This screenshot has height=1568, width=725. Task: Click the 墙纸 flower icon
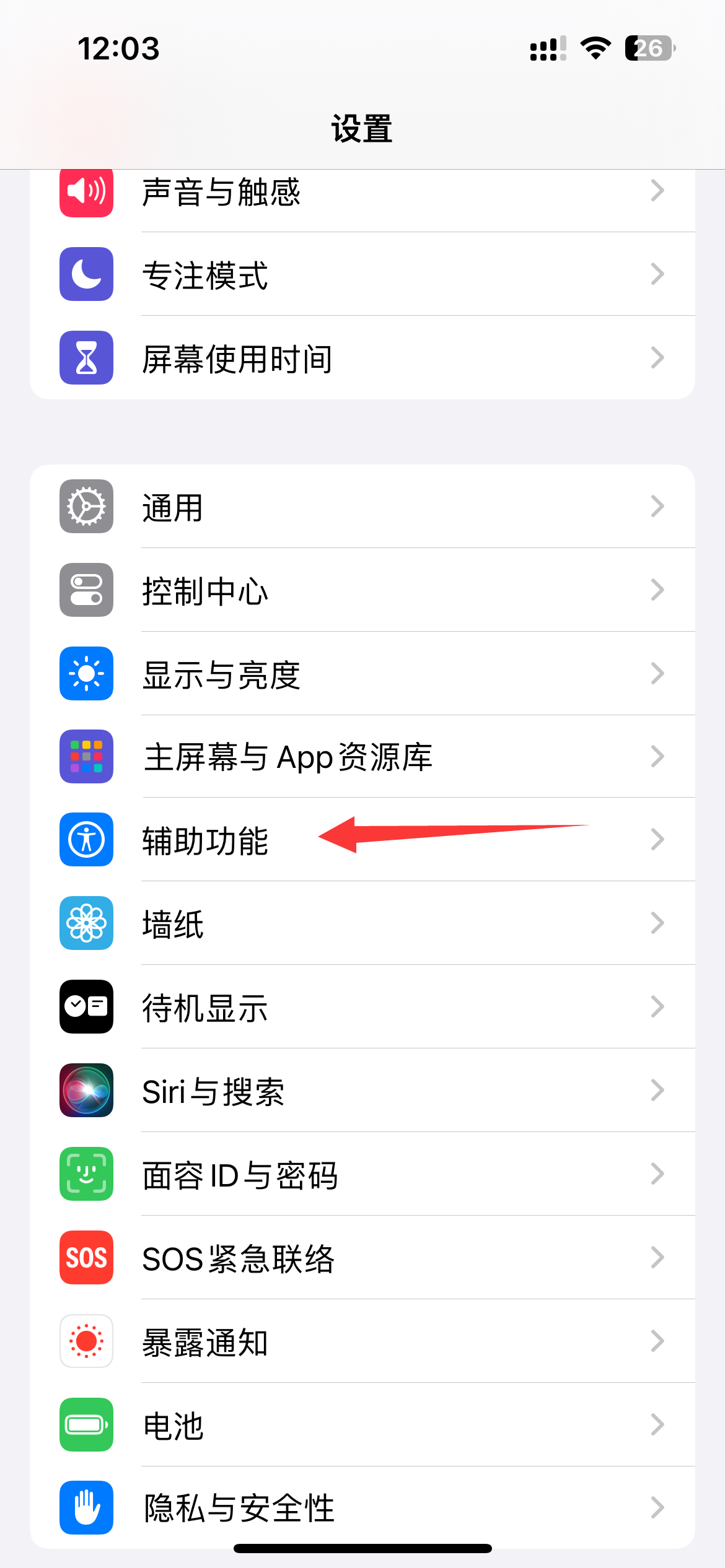(86, 923)
